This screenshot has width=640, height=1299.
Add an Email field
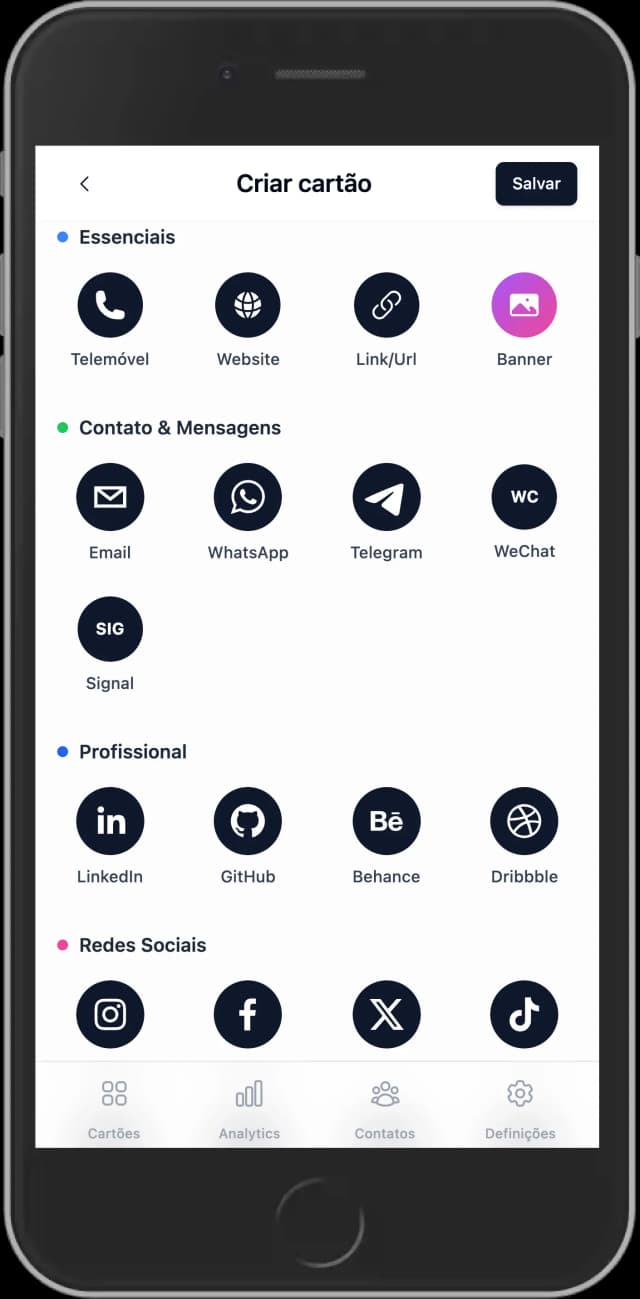click(x=110, y=497)
